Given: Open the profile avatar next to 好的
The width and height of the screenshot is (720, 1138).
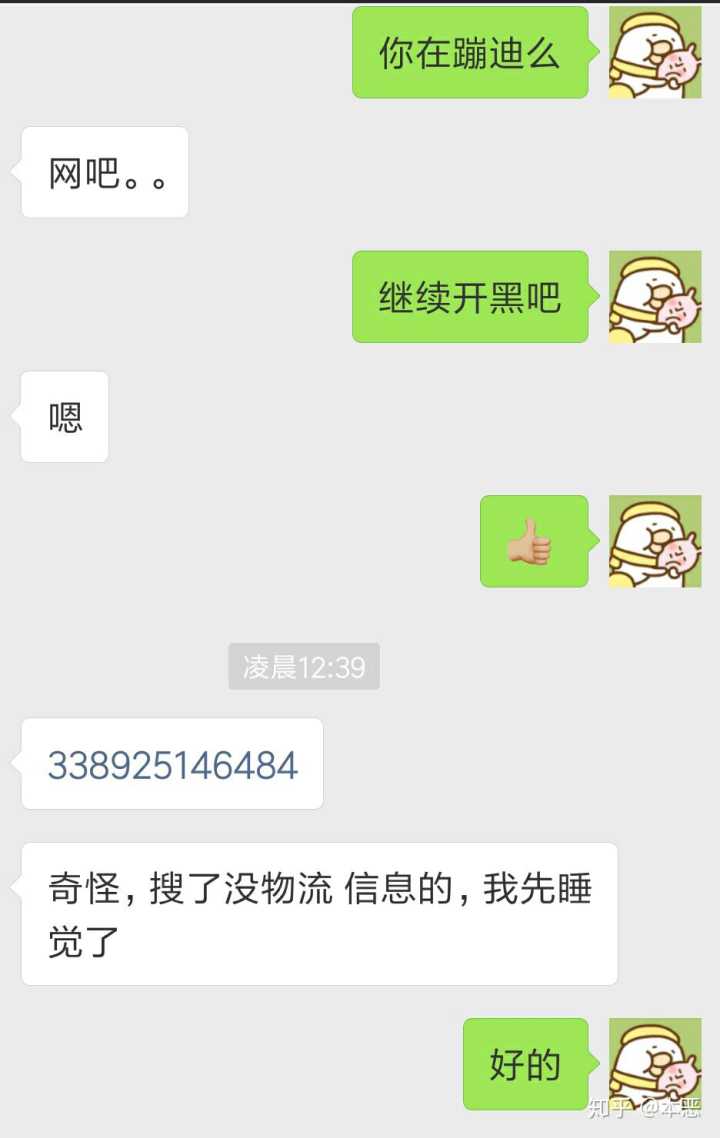Looking at the screenshot, I should [x=655, y=1064].
